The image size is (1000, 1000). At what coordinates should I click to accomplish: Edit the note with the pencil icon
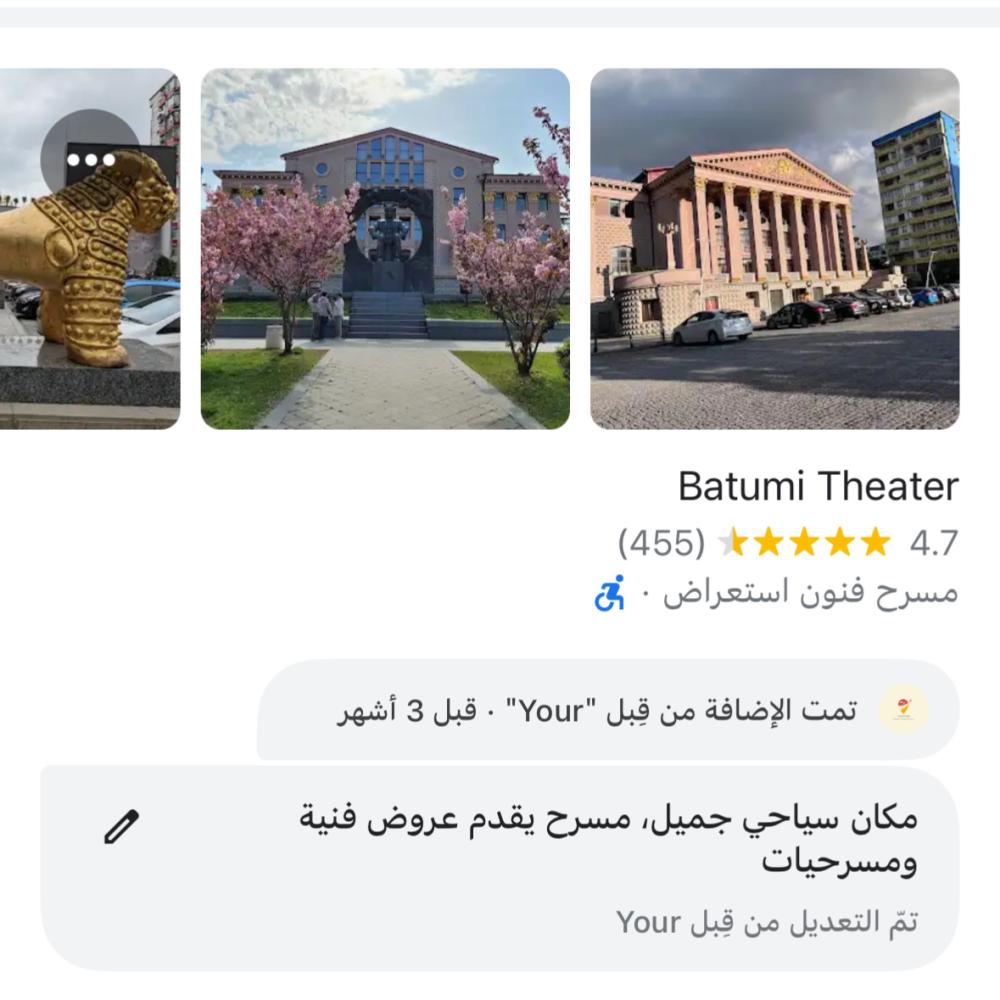pos(122,827)
